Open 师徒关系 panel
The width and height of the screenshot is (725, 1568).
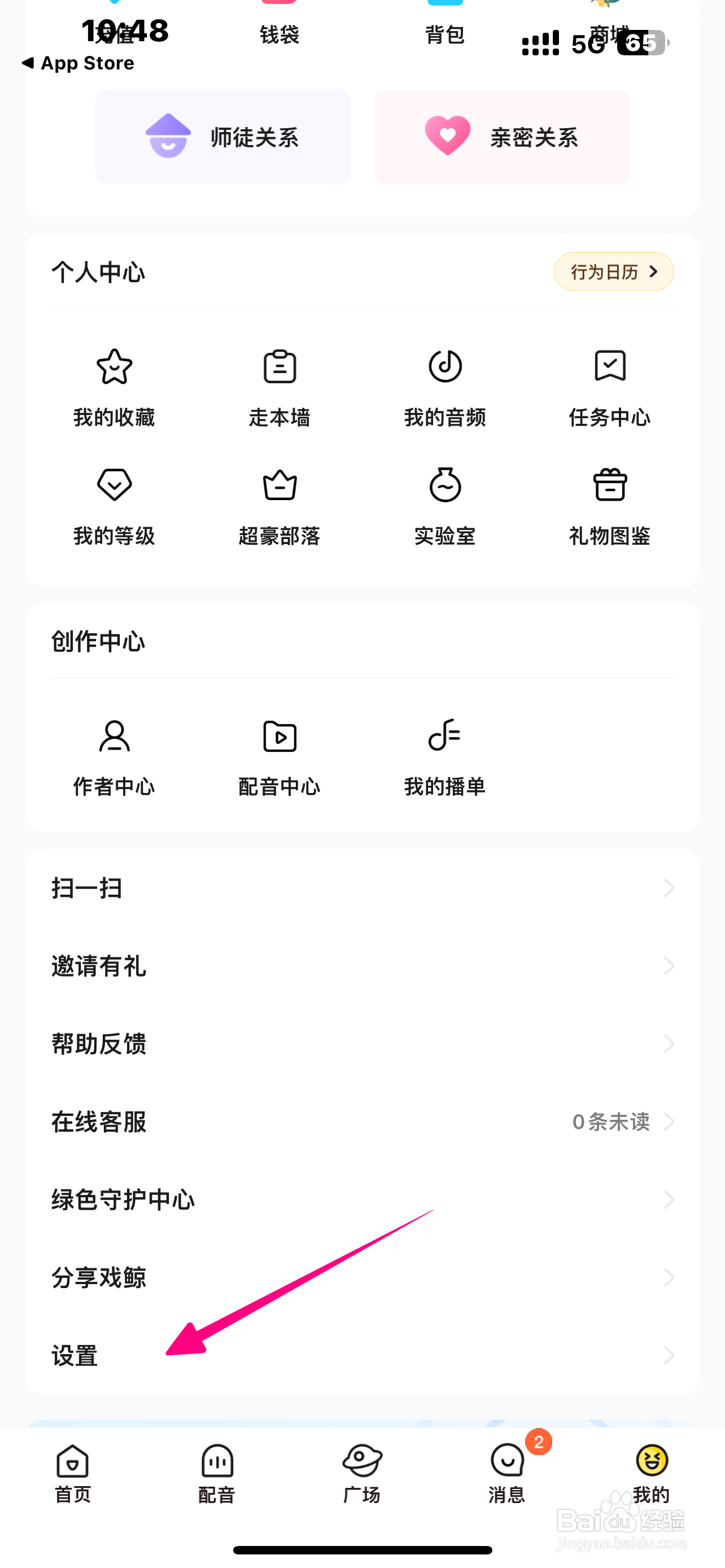pos(222,137)
